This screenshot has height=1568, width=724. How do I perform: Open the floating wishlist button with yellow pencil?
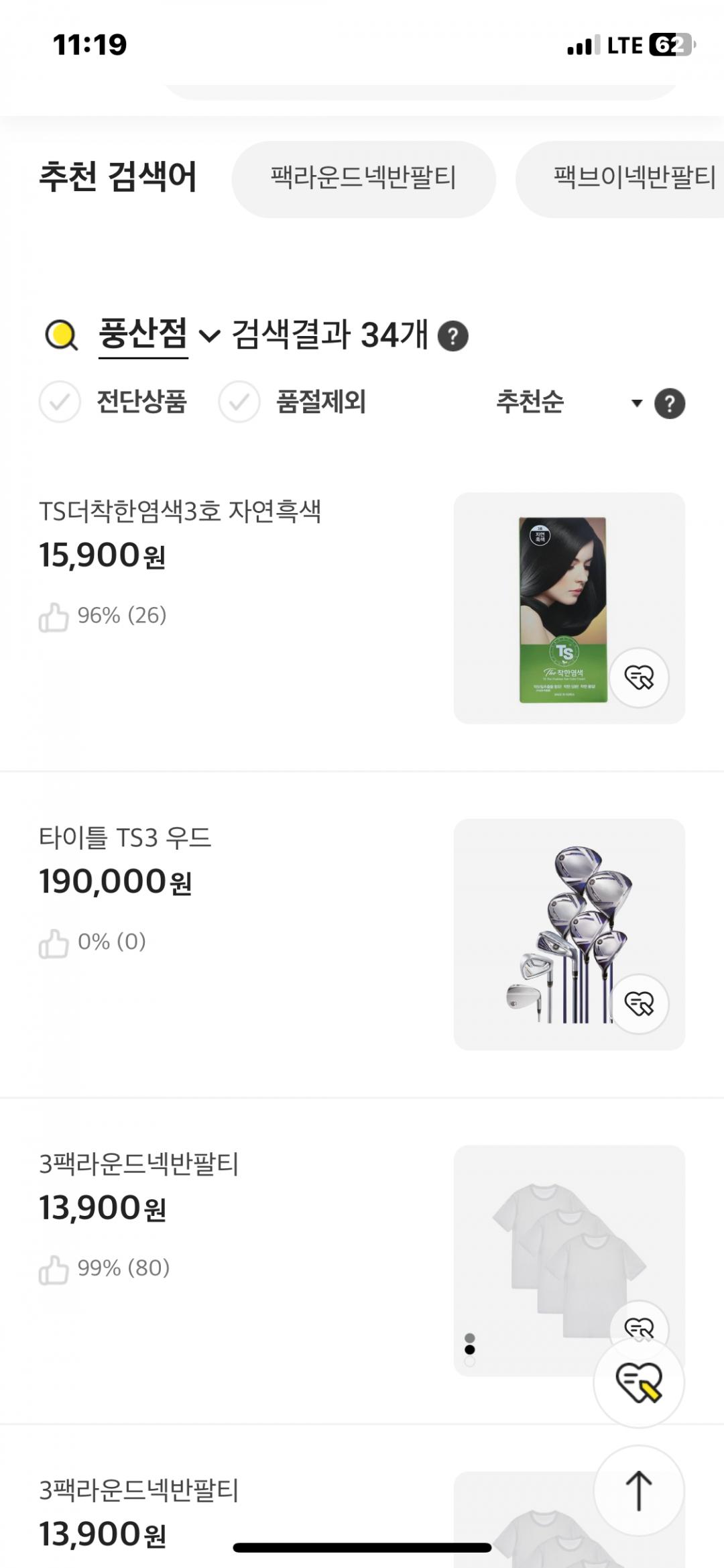click(639, 1382)
